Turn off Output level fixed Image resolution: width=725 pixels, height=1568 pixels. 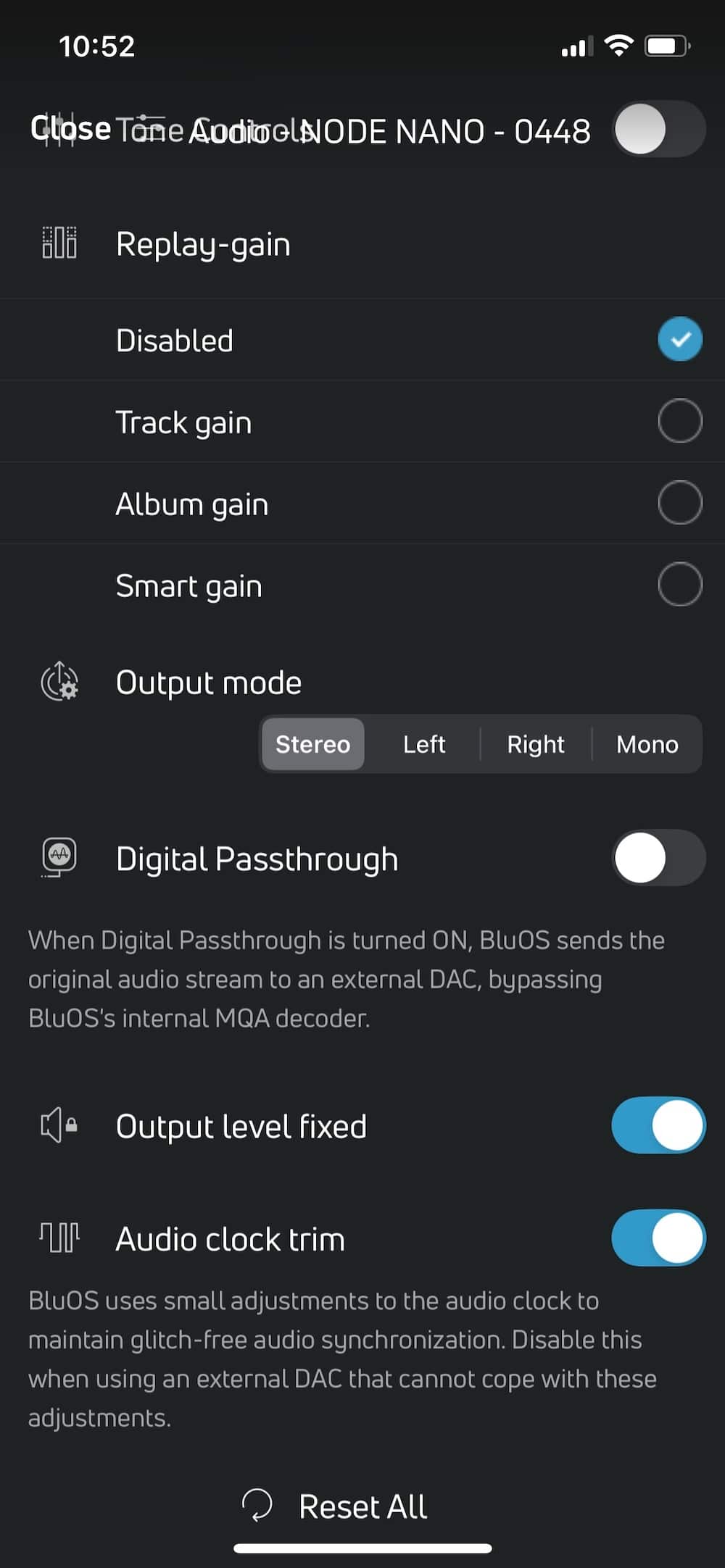[658, 1125]
